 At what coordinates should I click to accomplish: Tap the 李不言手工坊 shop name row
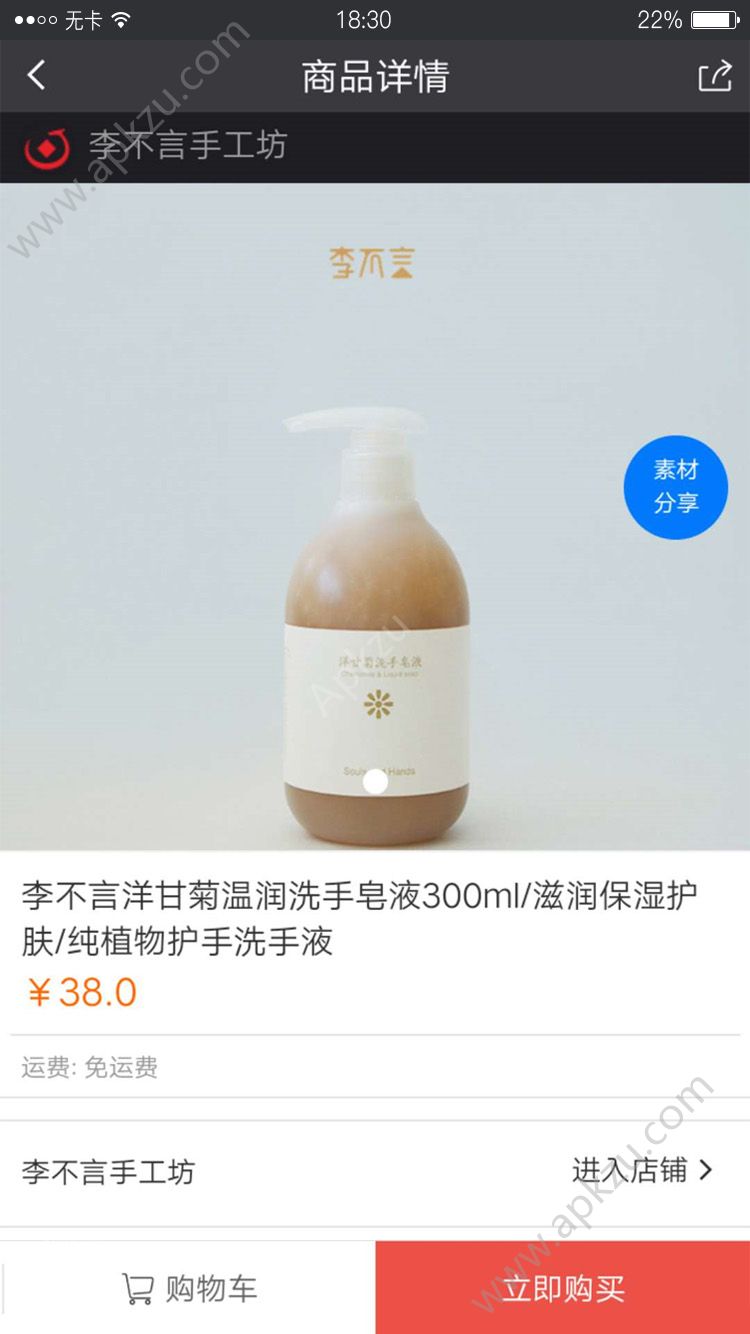pyautogui.click(x=107, y=1172)
